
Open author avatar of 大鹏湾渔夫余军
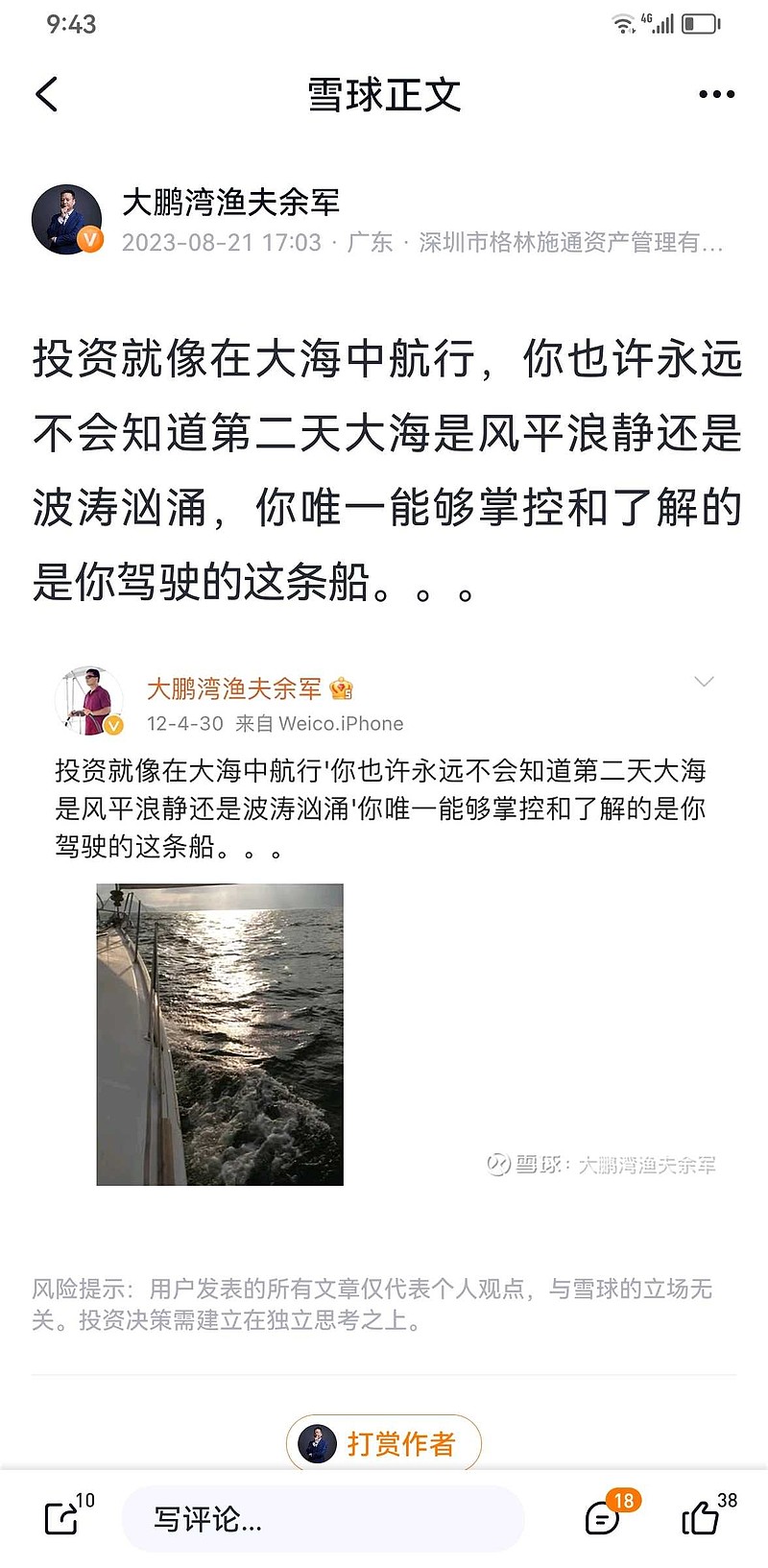coord(67,220)
